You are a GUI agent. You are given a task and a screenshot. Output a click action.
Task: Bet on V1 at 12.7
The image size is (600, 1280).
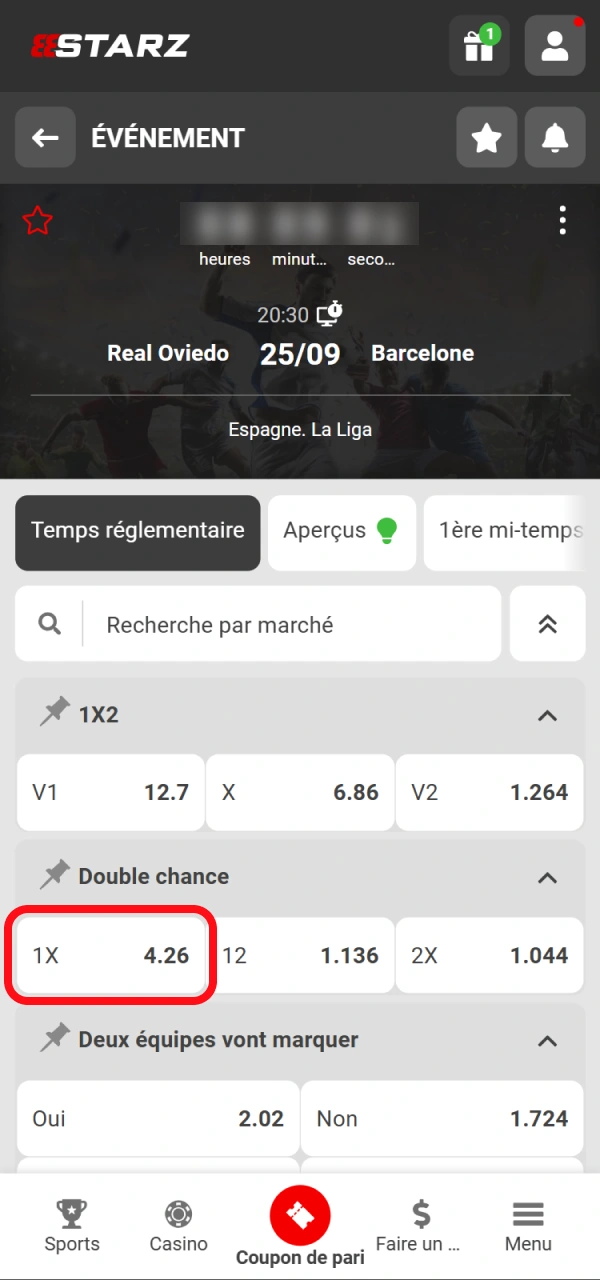[110, 793]
